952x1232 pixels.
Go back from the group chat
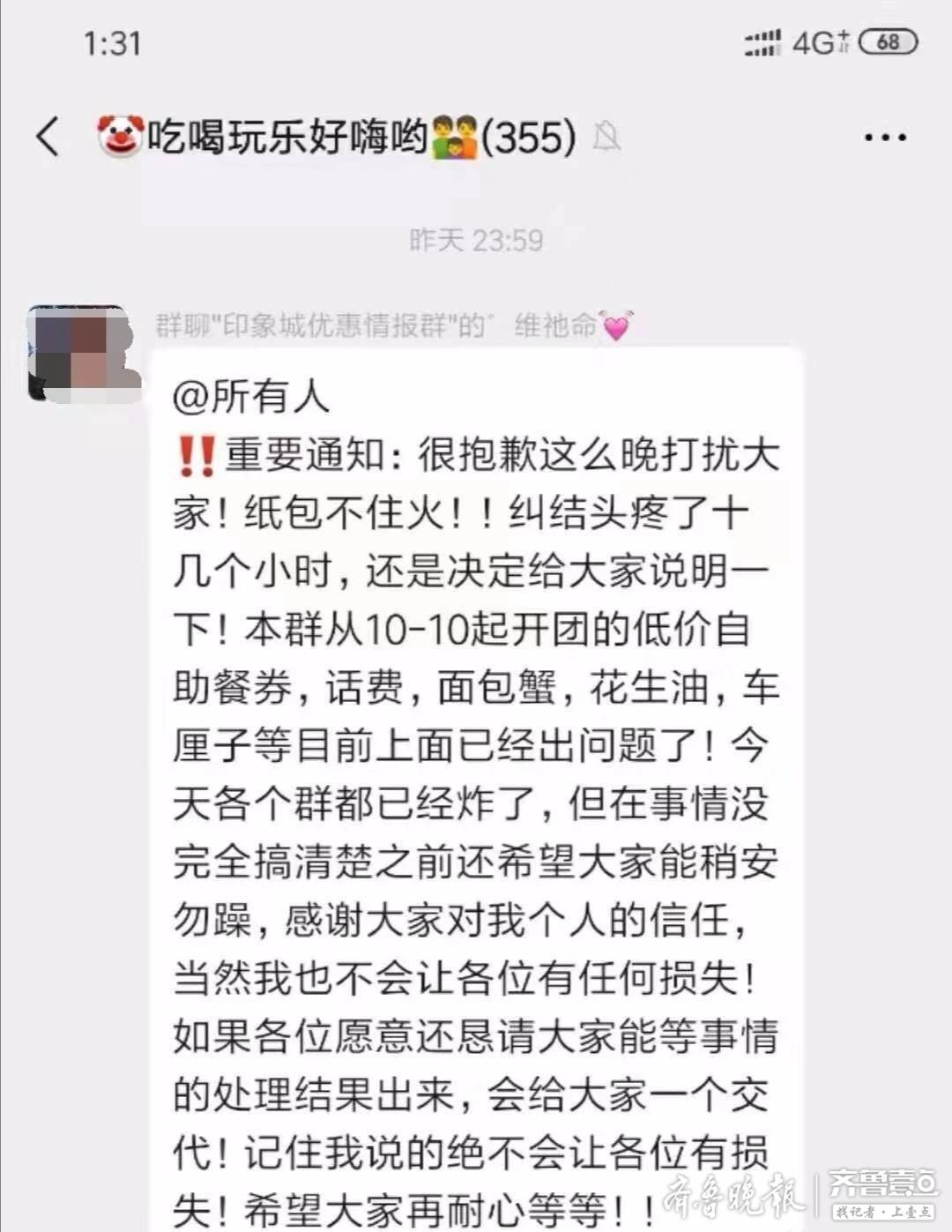48,137
